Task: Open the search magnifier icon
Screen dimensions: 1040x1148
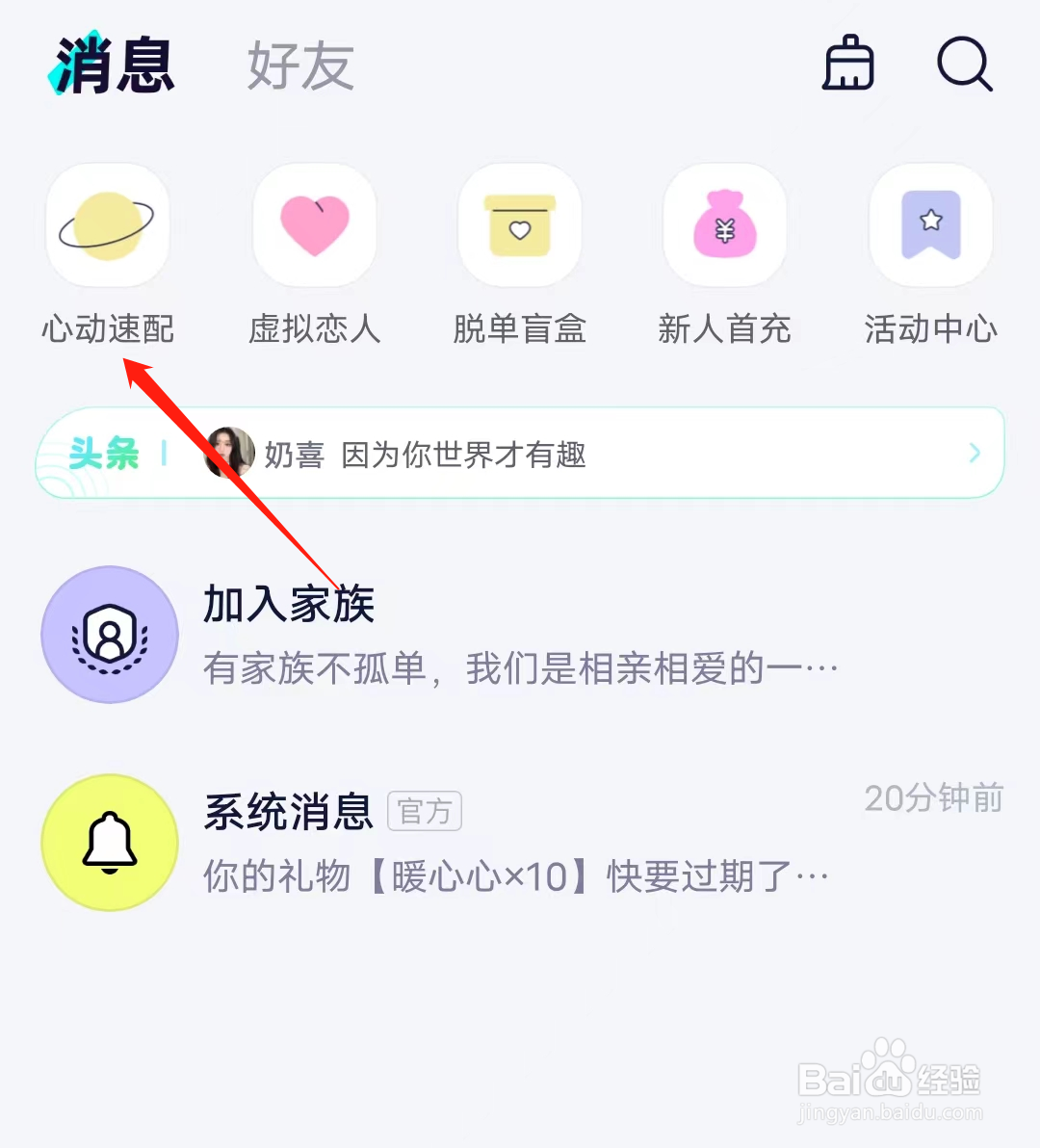Action: click(964, 65)
